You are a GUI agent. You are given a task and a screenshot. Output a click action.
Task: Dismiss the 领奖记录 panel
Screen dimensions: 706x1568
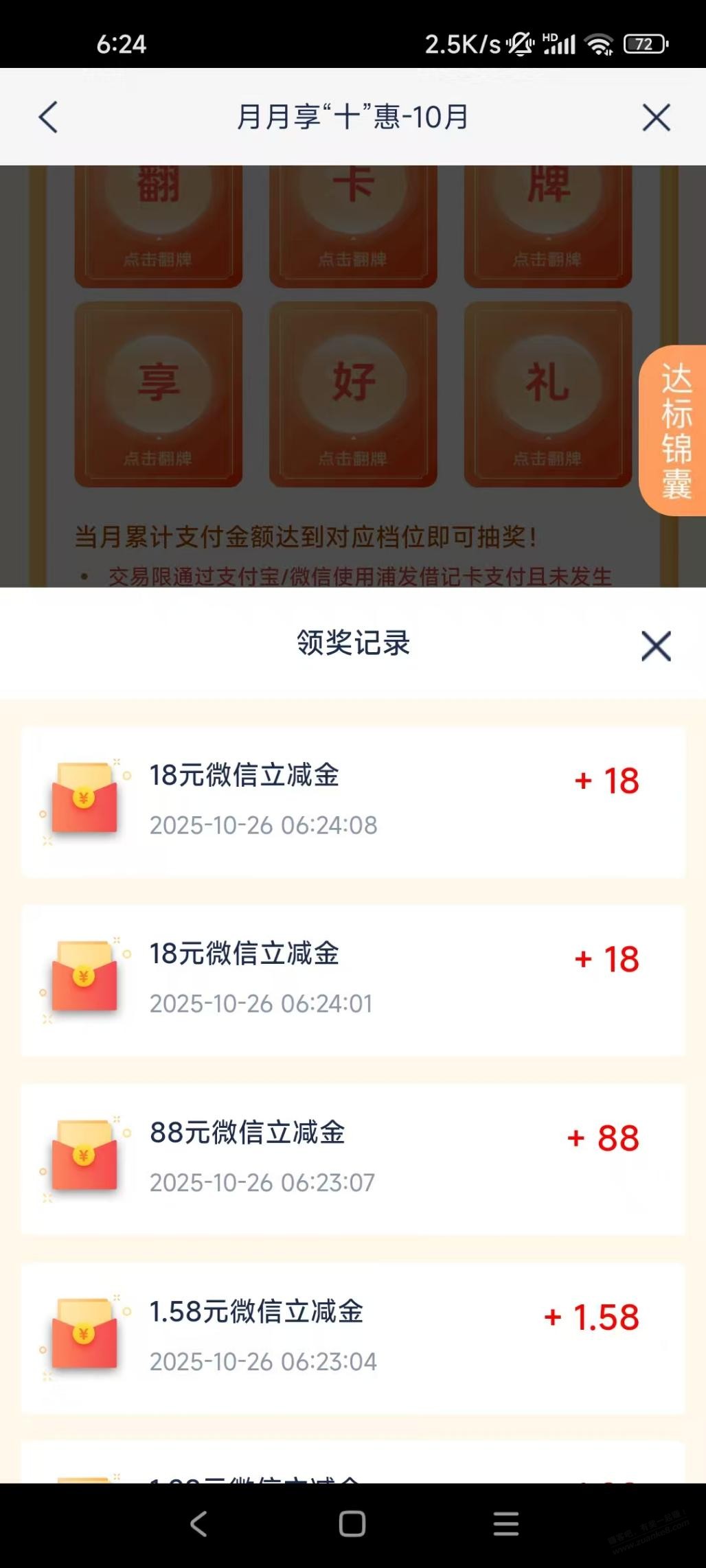click(656, 646)
